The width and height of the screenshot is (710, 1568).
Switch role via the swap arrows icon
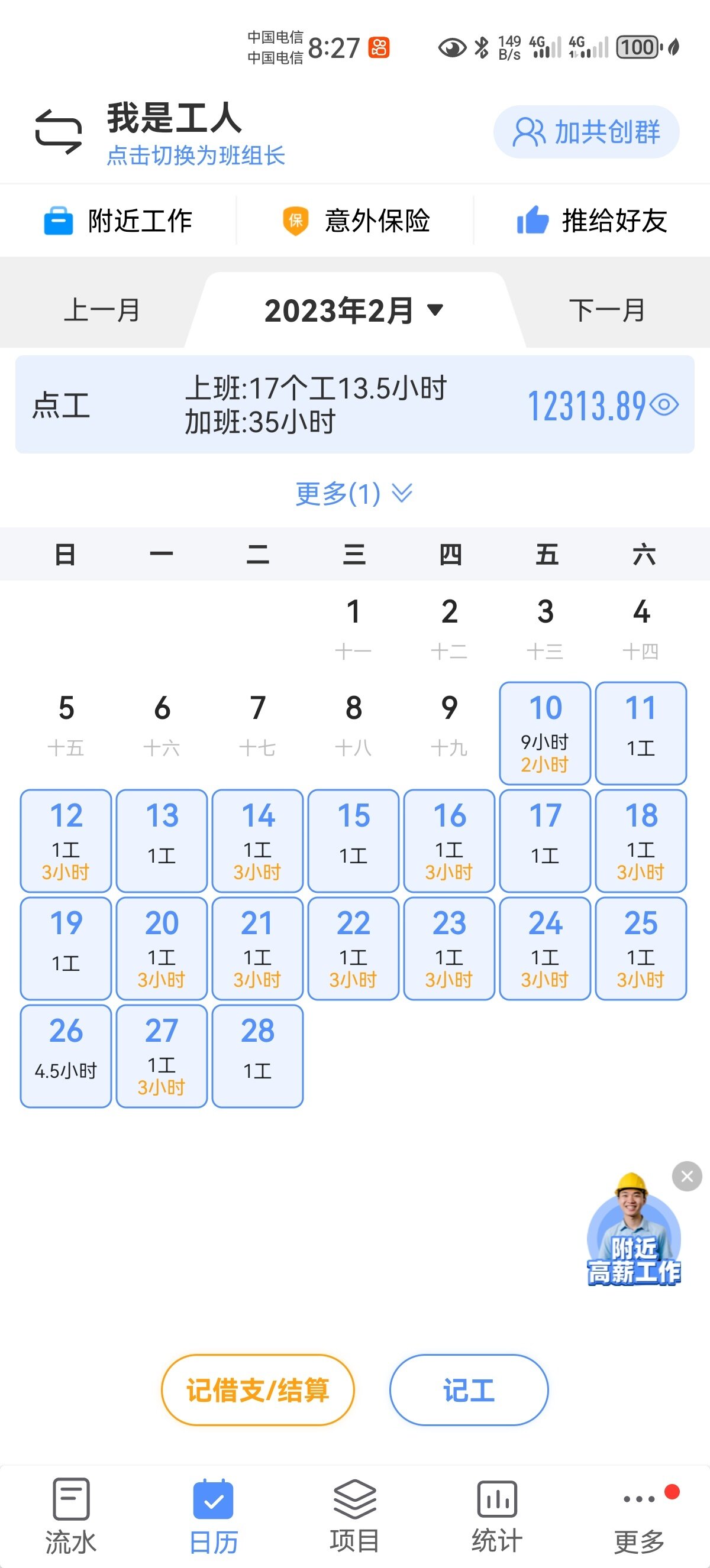[x=59, y=131]
